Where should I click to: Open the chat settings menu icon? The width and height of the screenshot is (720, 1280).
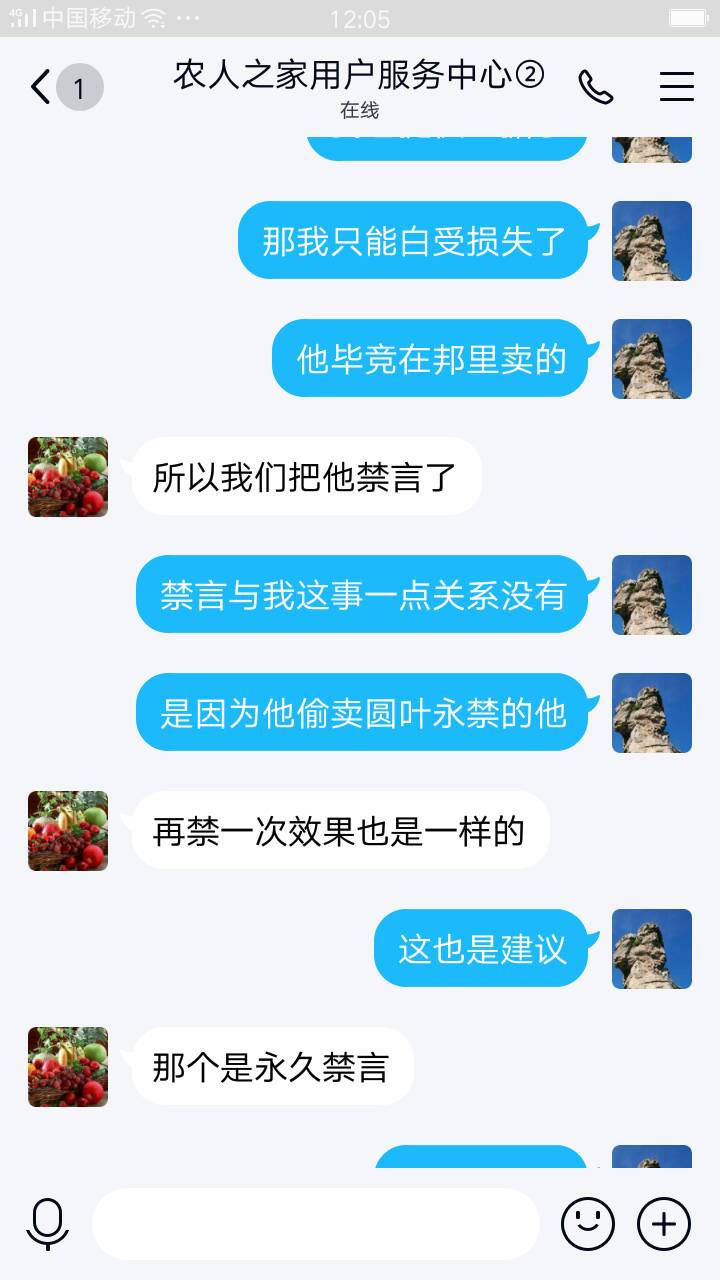point(676,87)
